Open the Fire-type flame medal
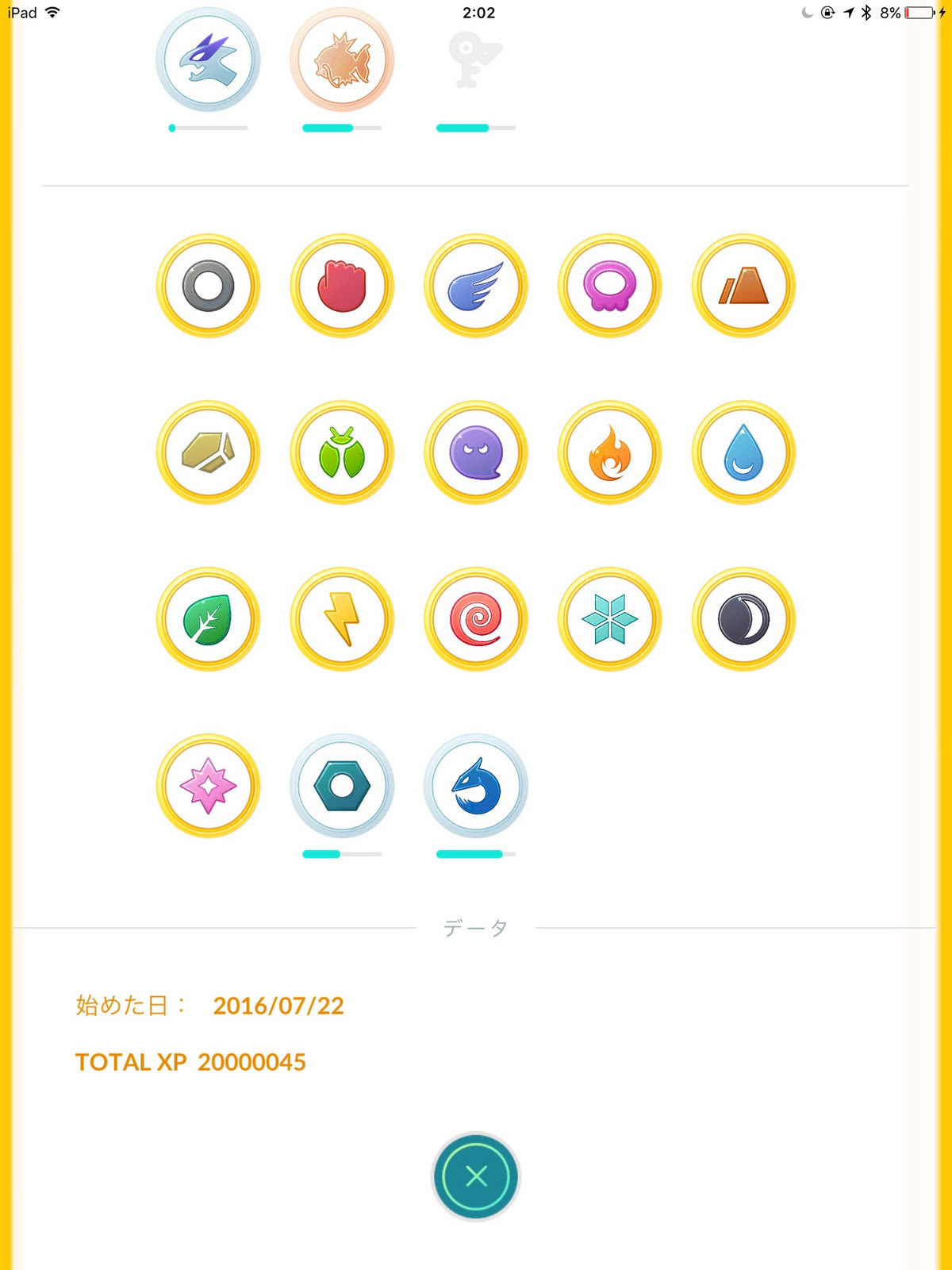 (x=609, y=452)
